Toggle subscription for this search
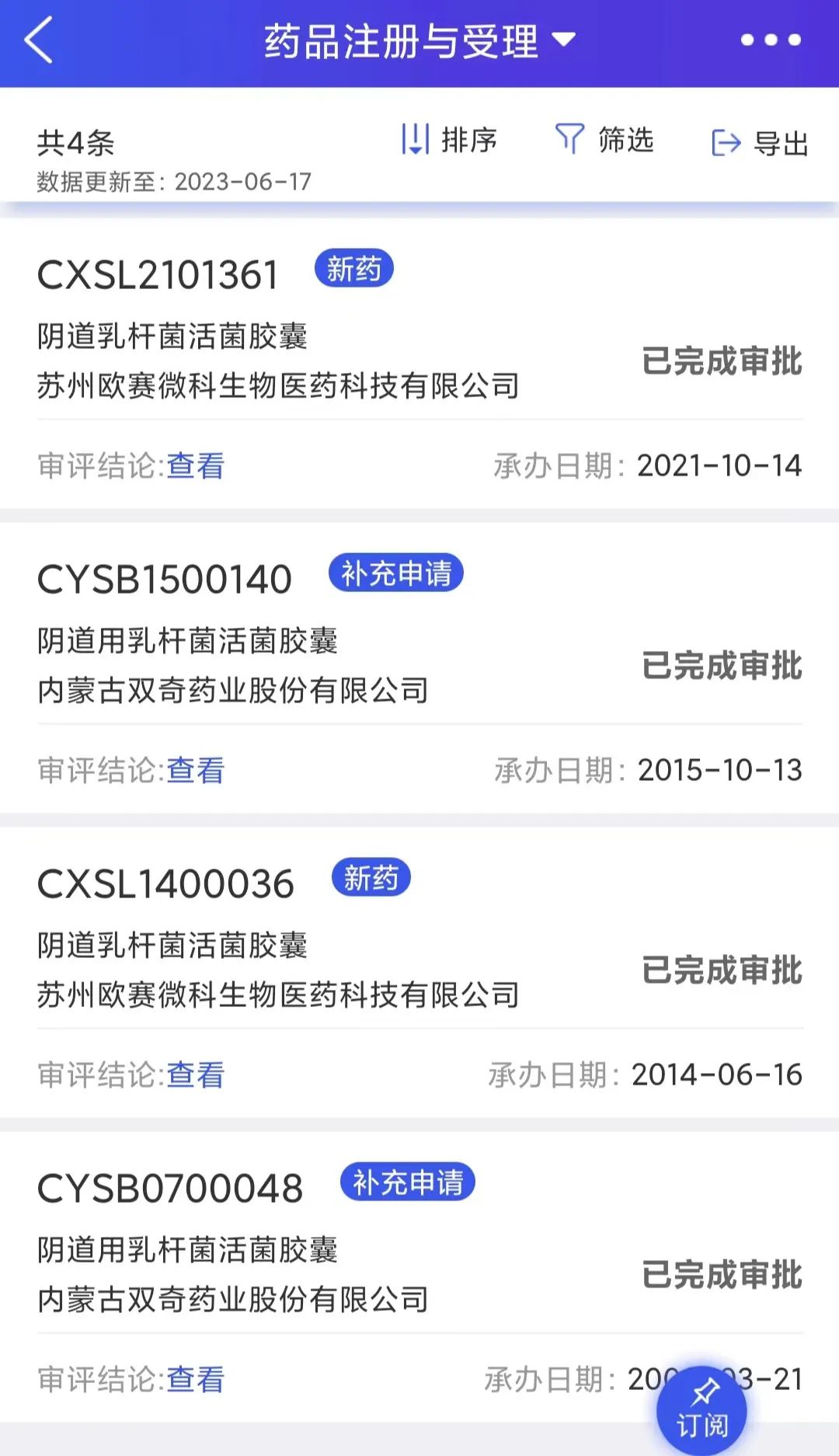This screenshot has height=1456, width=839. (701, 1408)
